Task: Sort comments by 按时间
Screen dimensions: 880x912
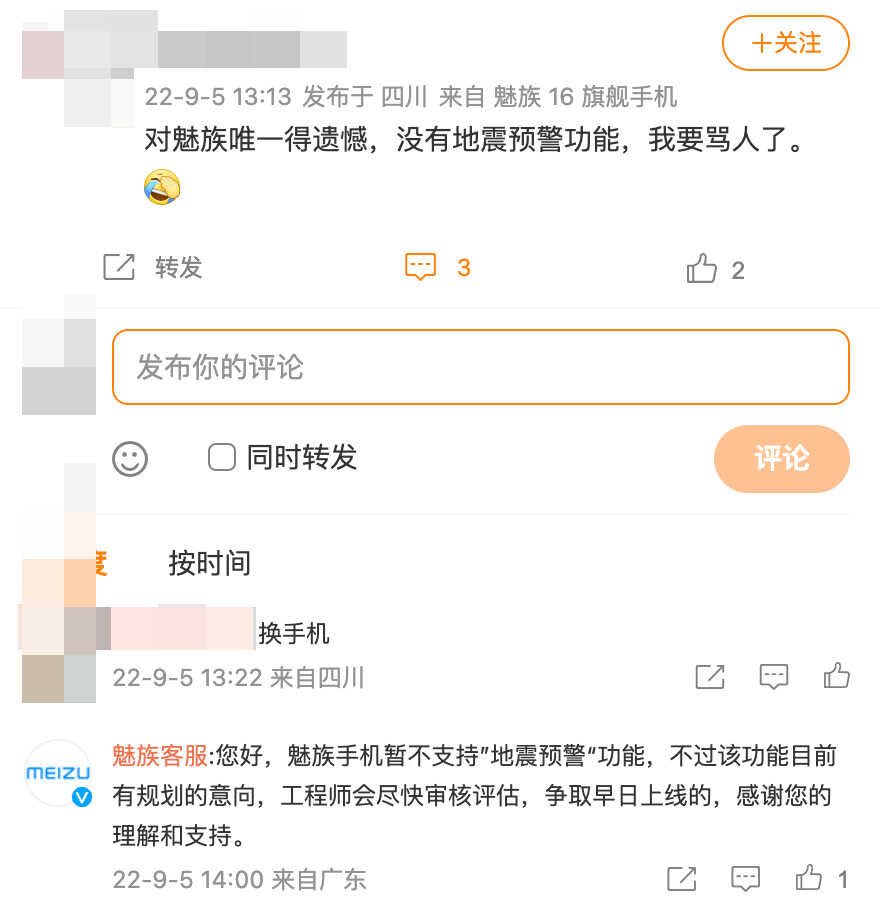Action: point(209,563)
